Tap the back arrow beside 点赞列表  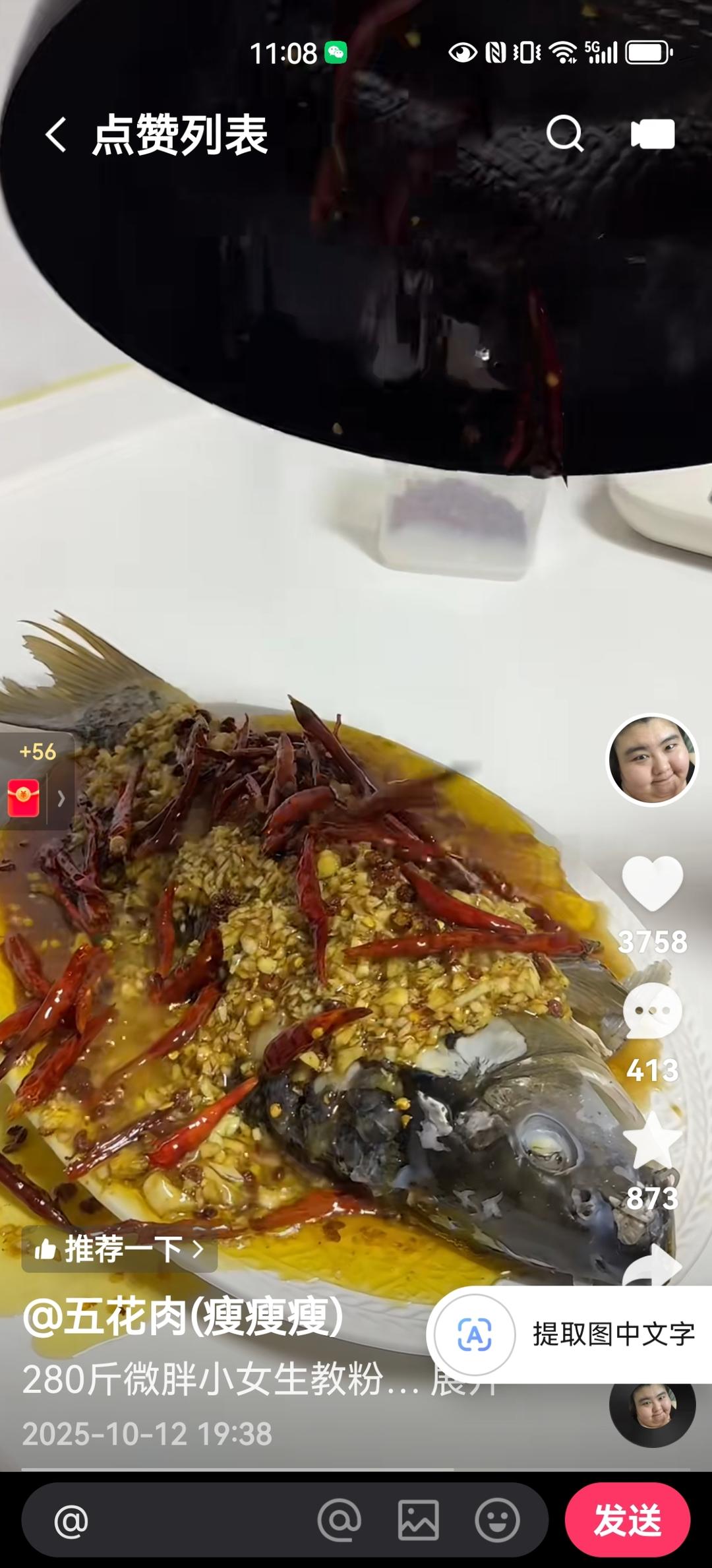tap(55, 134)
